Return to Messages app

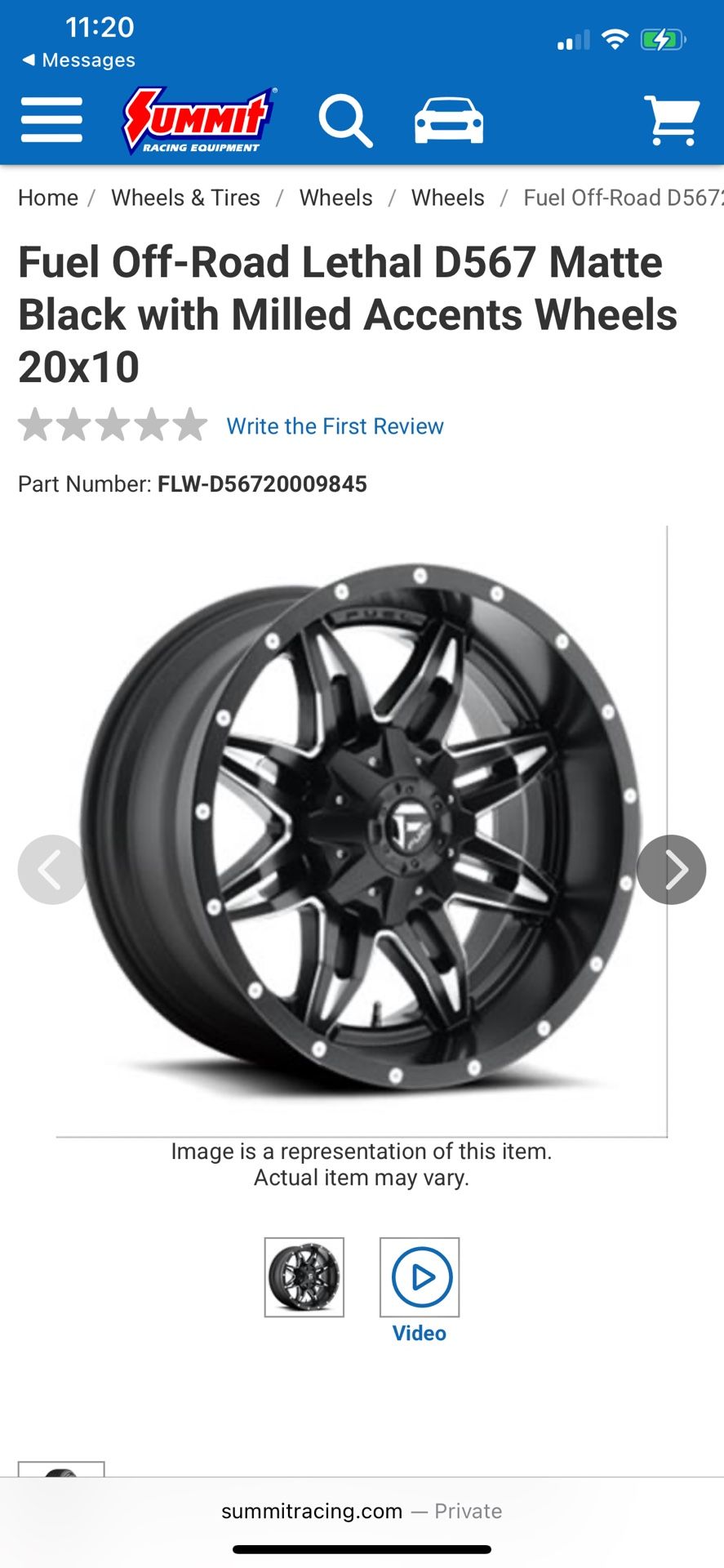point(78,60)
